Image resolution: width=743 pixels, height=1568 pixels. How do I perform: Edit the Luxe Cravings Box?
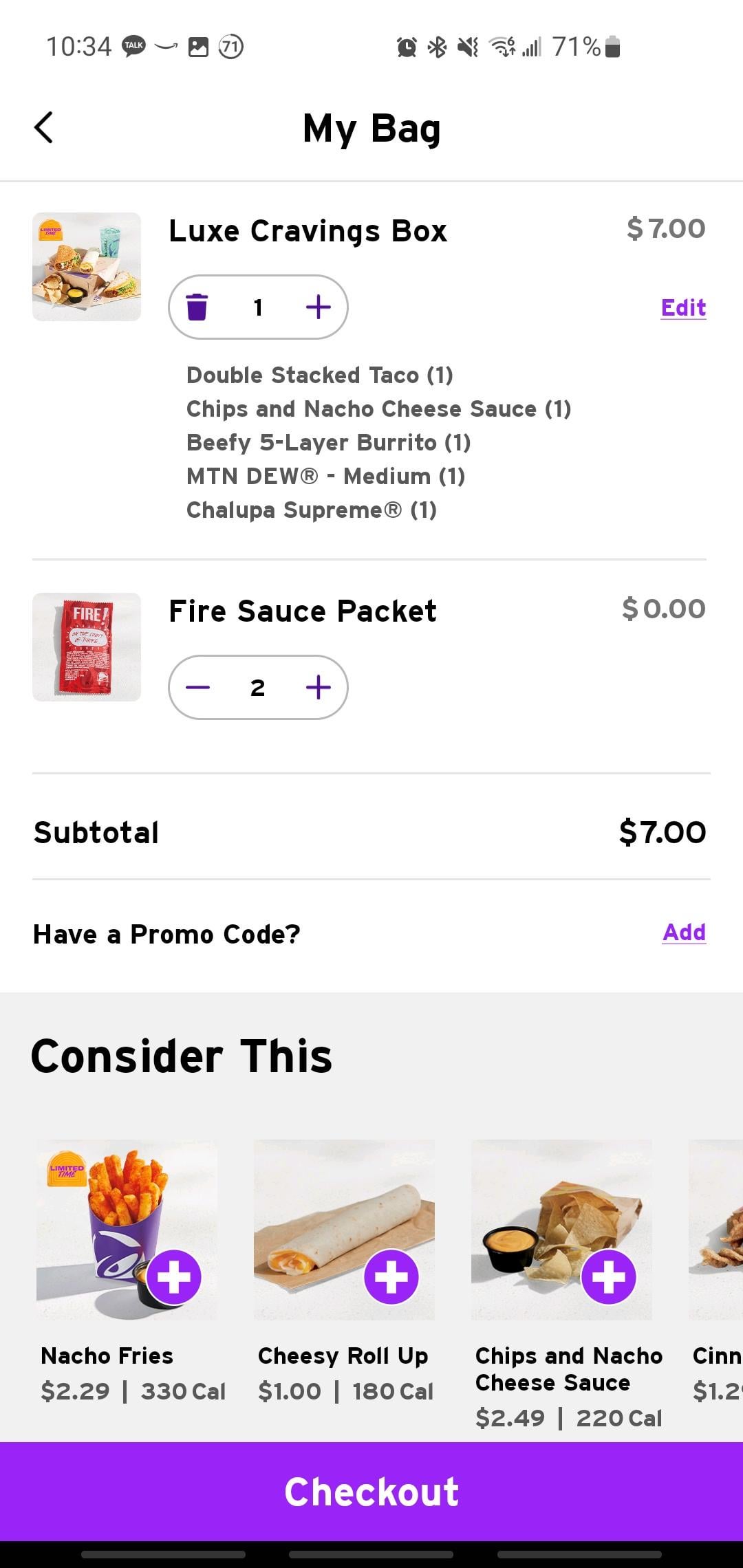683,307
